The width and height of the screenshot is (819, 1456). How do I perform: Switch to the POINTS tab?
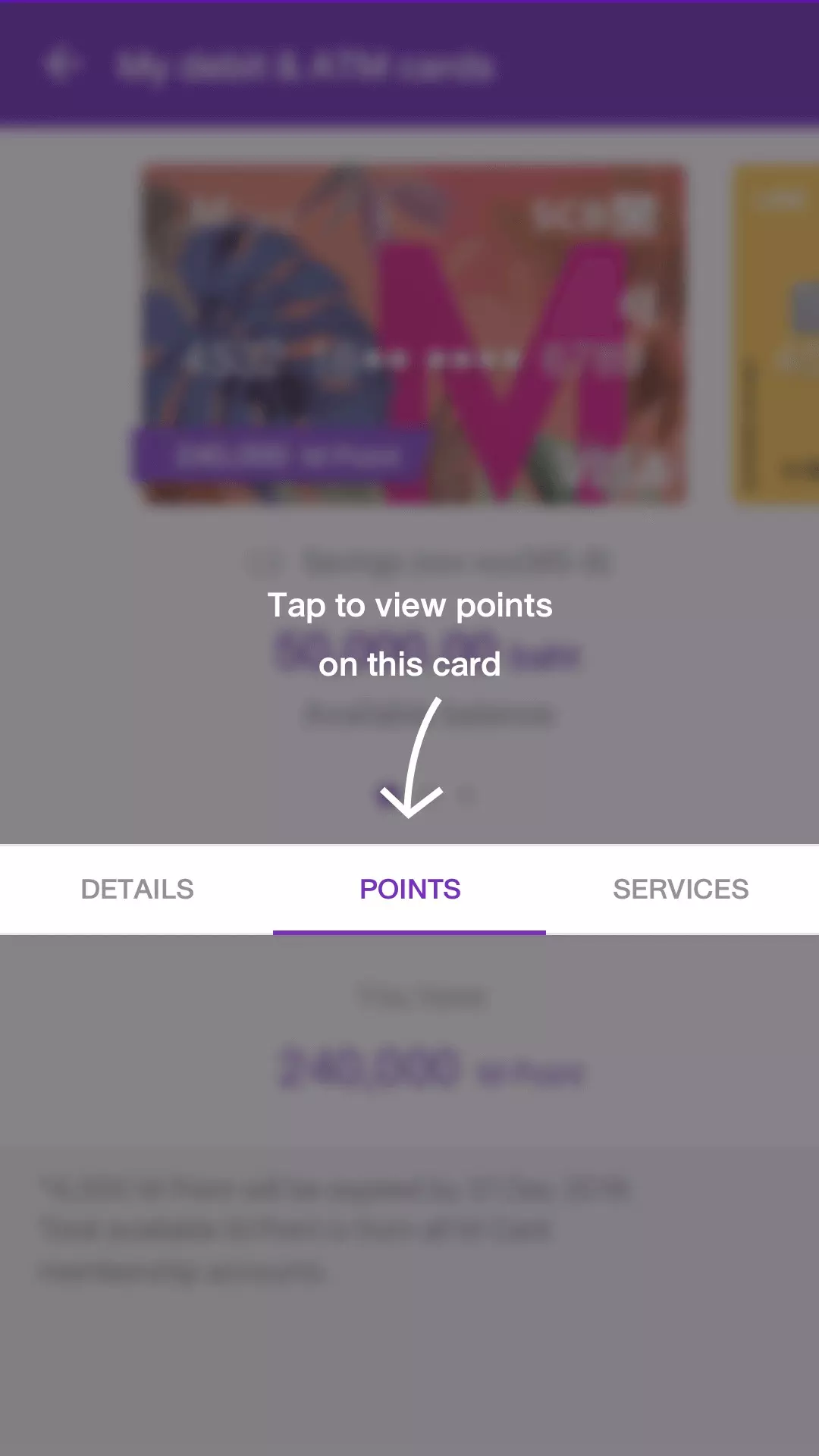pos(409,889)
